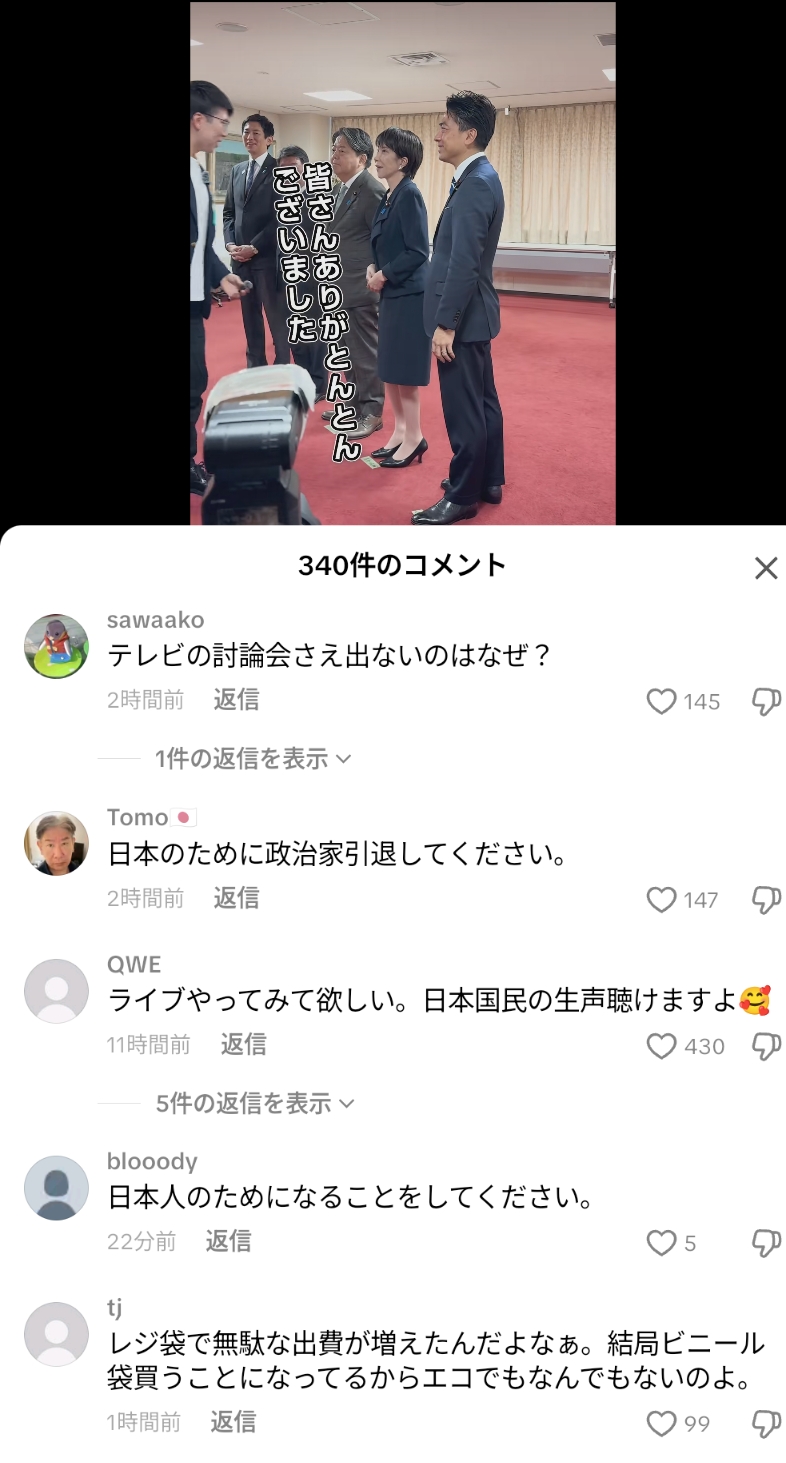Like tj's comment about plastic bags

(662, 1423)
